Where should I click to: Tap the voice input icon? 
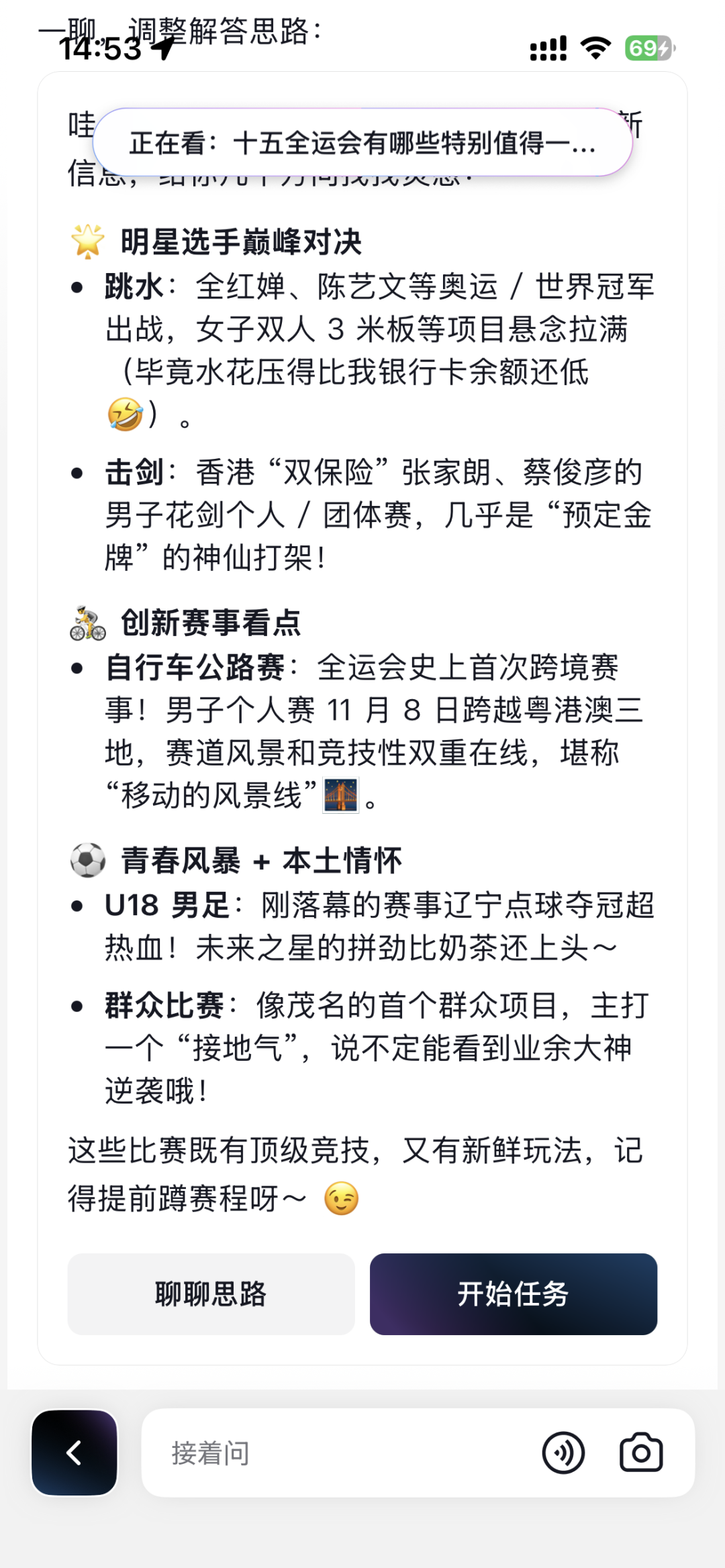pos(565,1451)
